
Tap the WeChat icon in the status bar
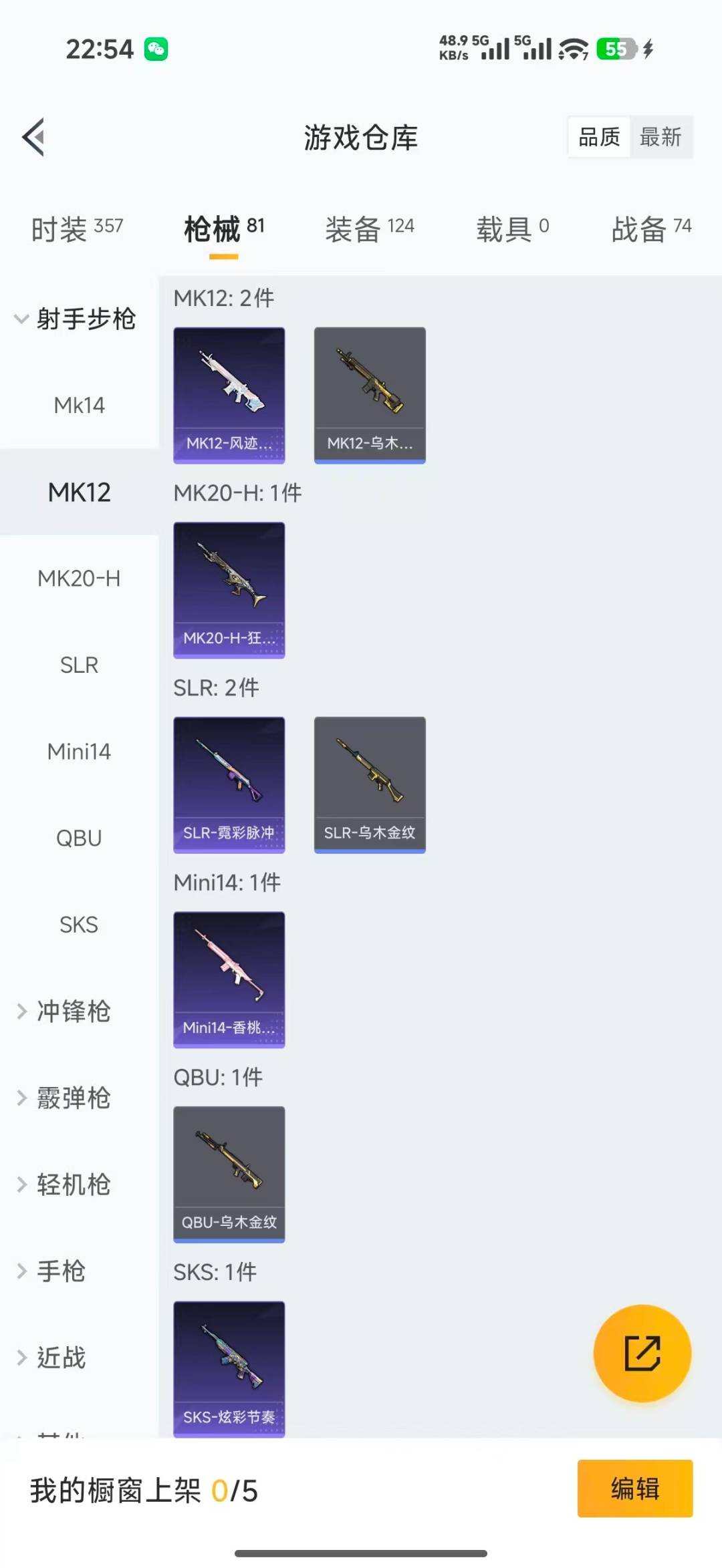tap(155, 48)
